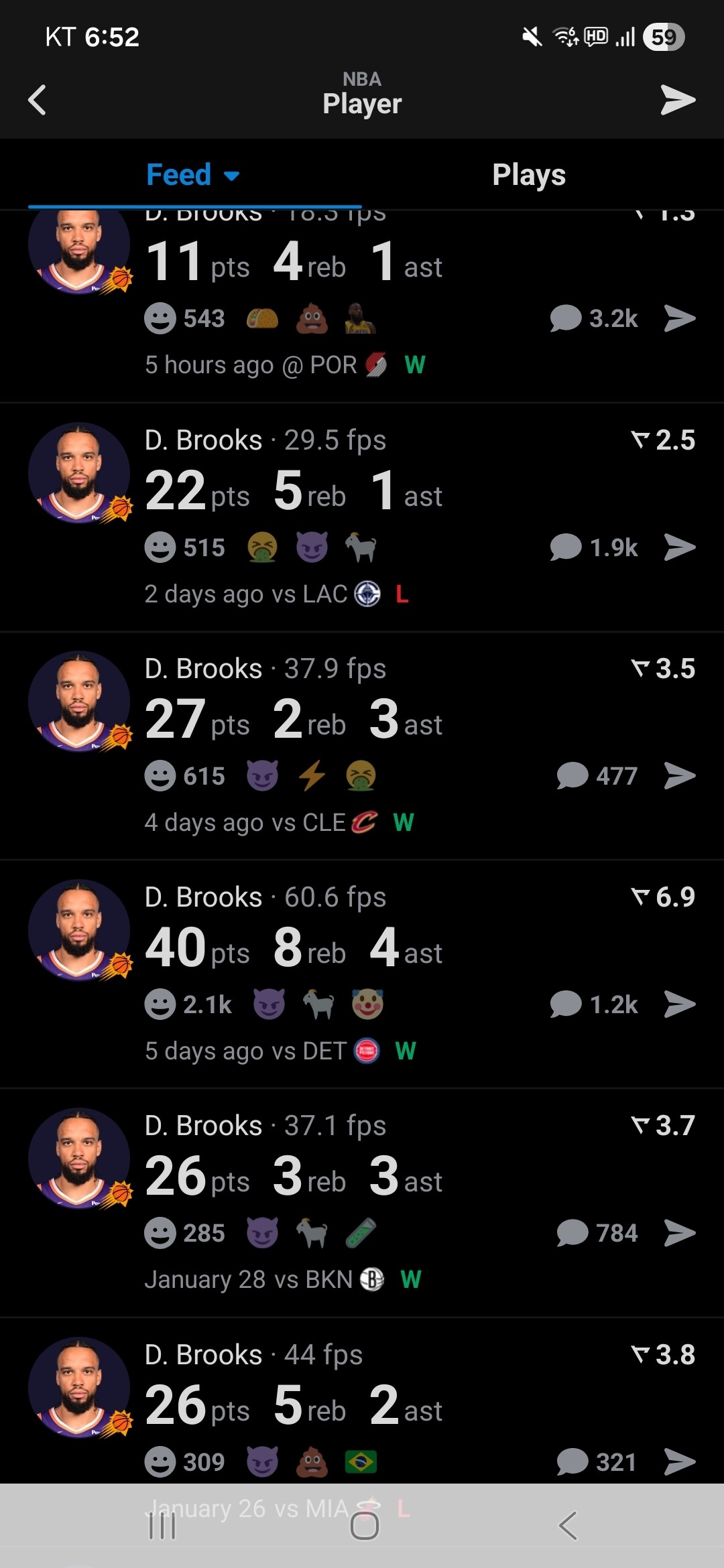View 1.9k comments on the LAC game
Image resolution: width=724 pixels, height=1568 pixels.
tap(594, 547)
